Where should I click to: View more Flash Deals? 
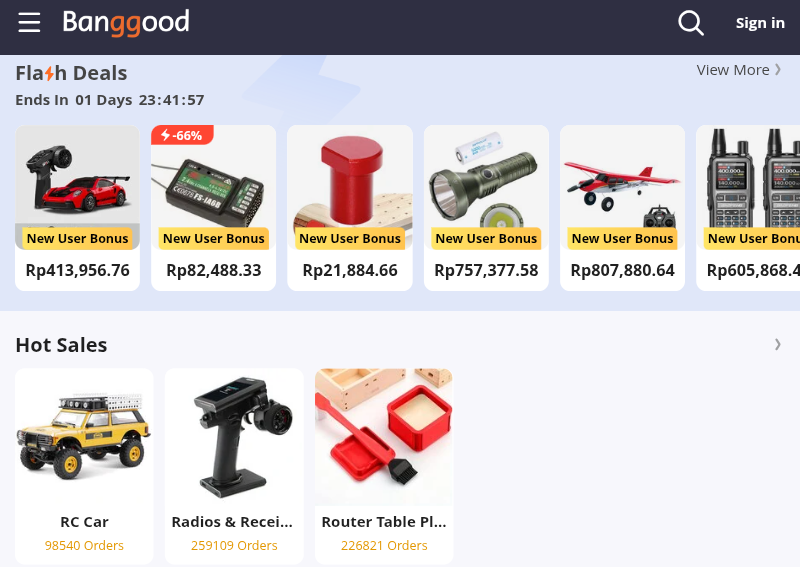[x=739, y=70]
